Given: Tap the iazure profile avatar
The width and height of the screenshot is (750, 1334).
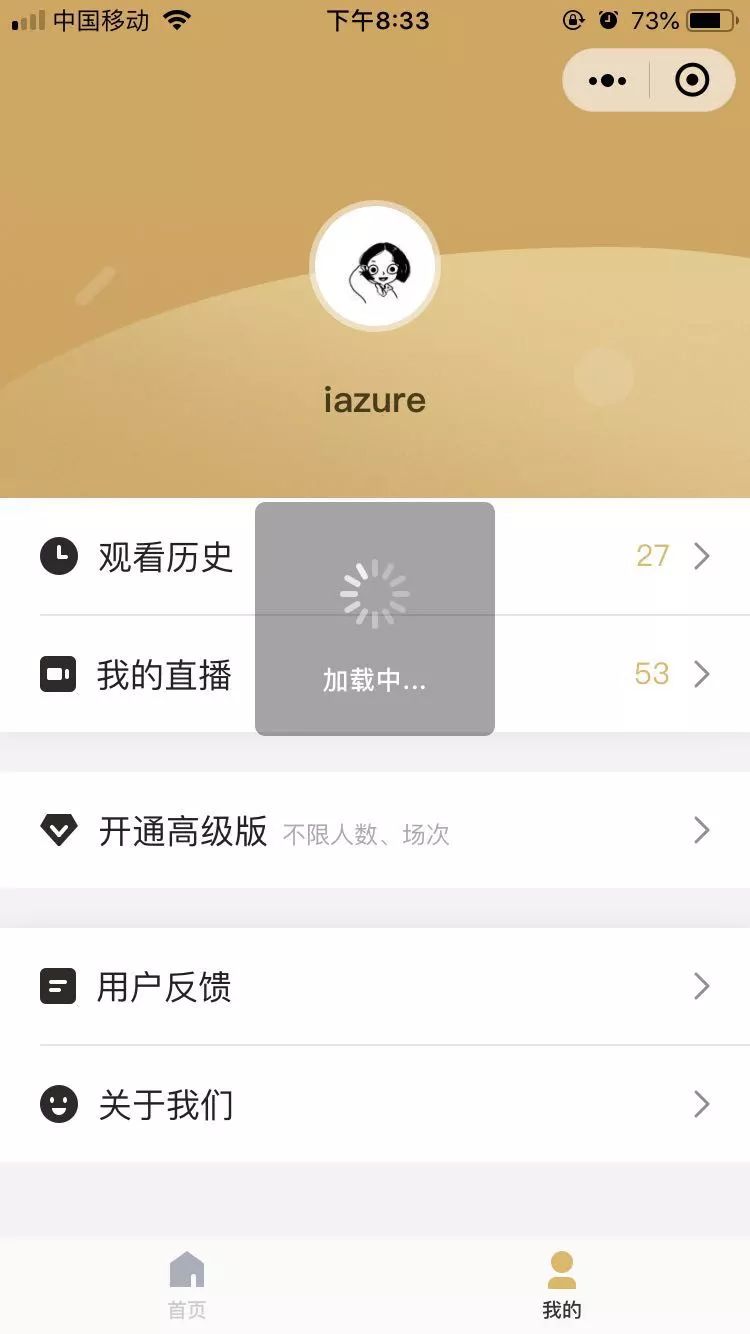Looking at the screenshot, I should (375, 266).
